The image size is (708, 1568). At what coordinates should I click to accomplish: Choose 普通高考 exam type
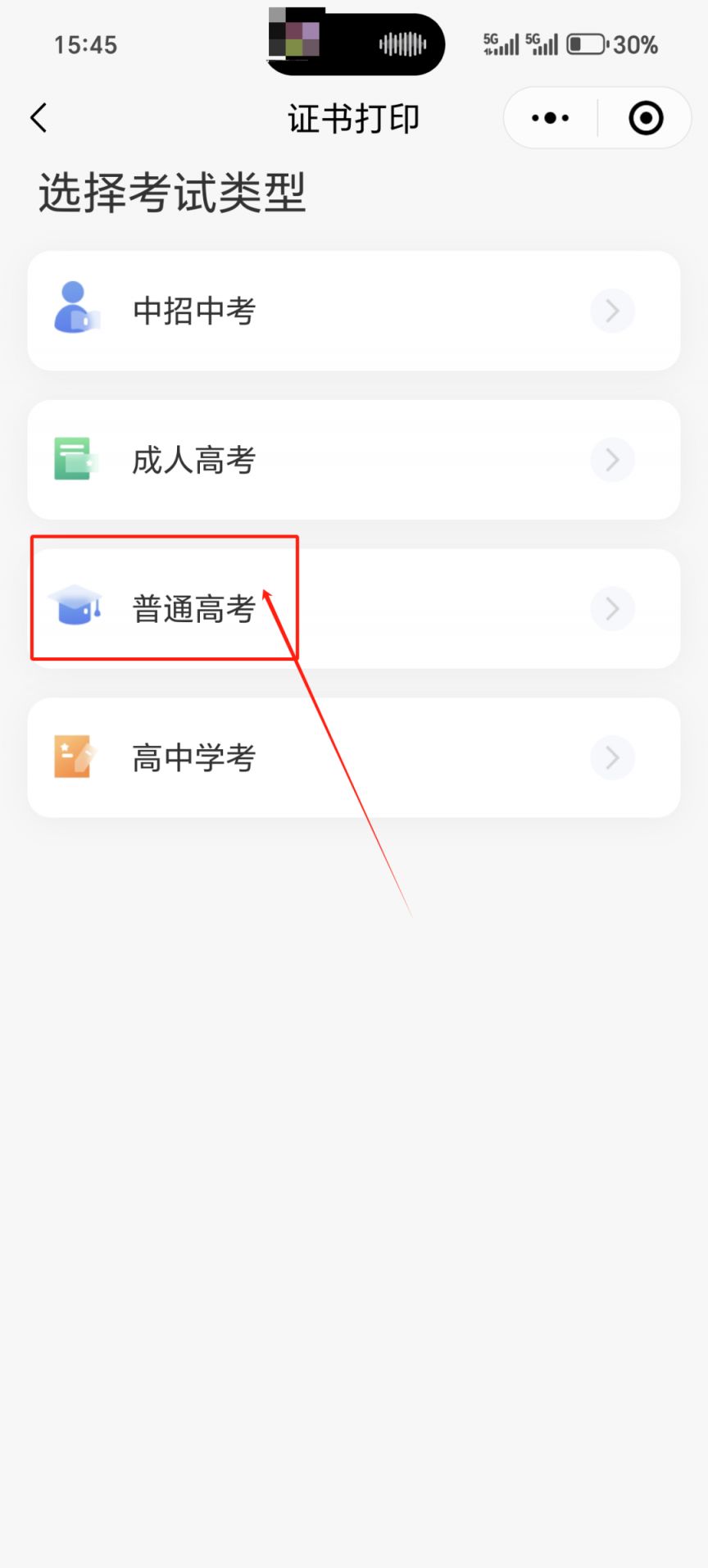tap(354, 609)
